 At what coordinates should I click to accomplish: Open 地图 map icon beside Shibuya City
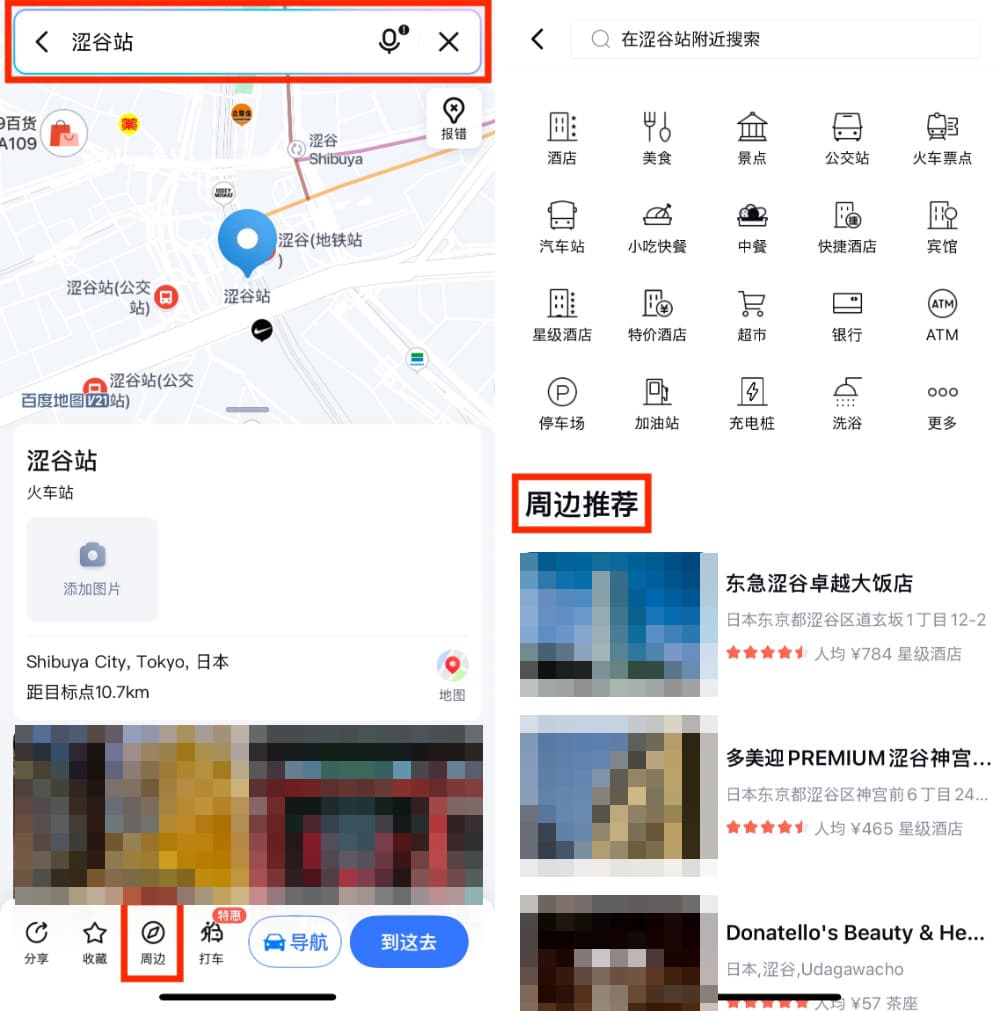click(x=452, y=675)
